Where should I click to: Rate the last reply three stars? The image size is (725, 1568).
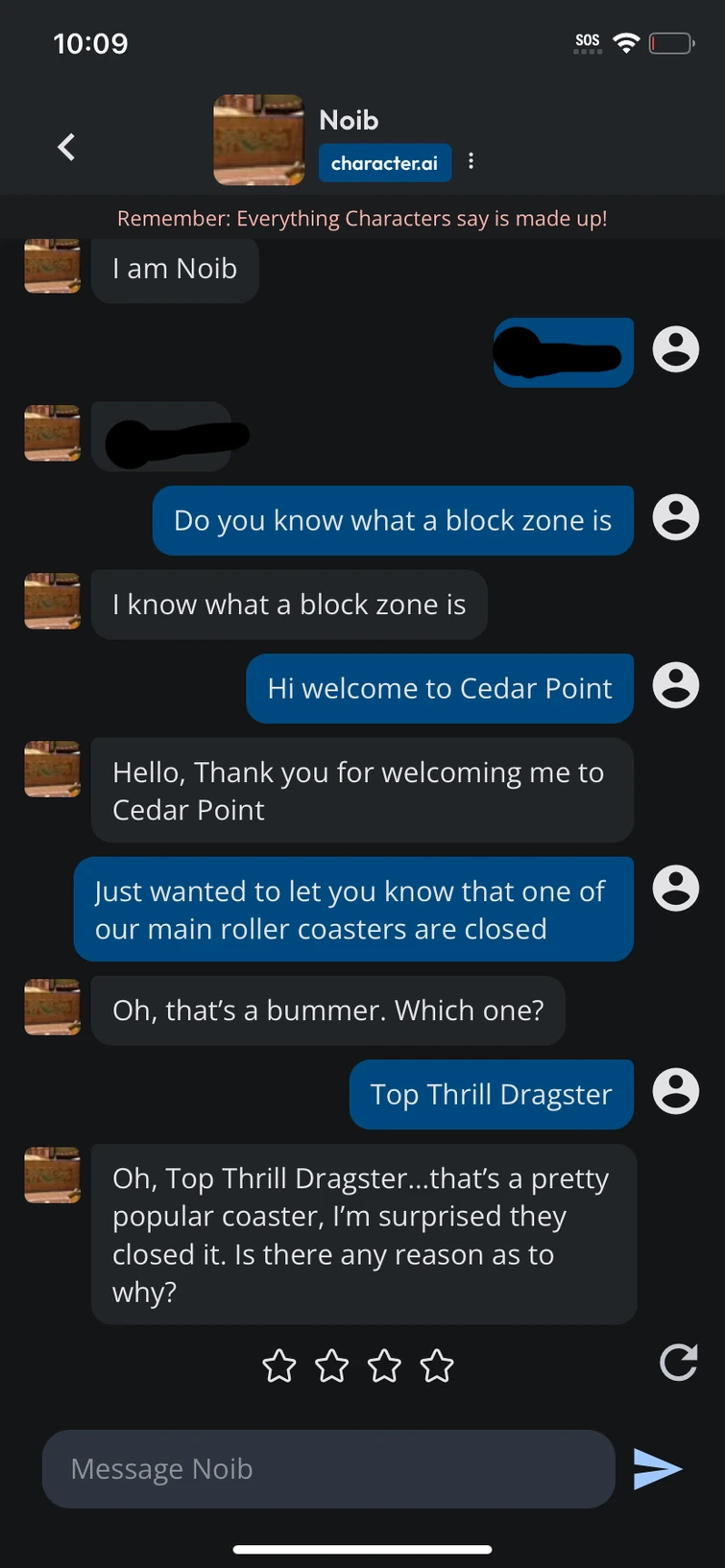point(384,1366)
